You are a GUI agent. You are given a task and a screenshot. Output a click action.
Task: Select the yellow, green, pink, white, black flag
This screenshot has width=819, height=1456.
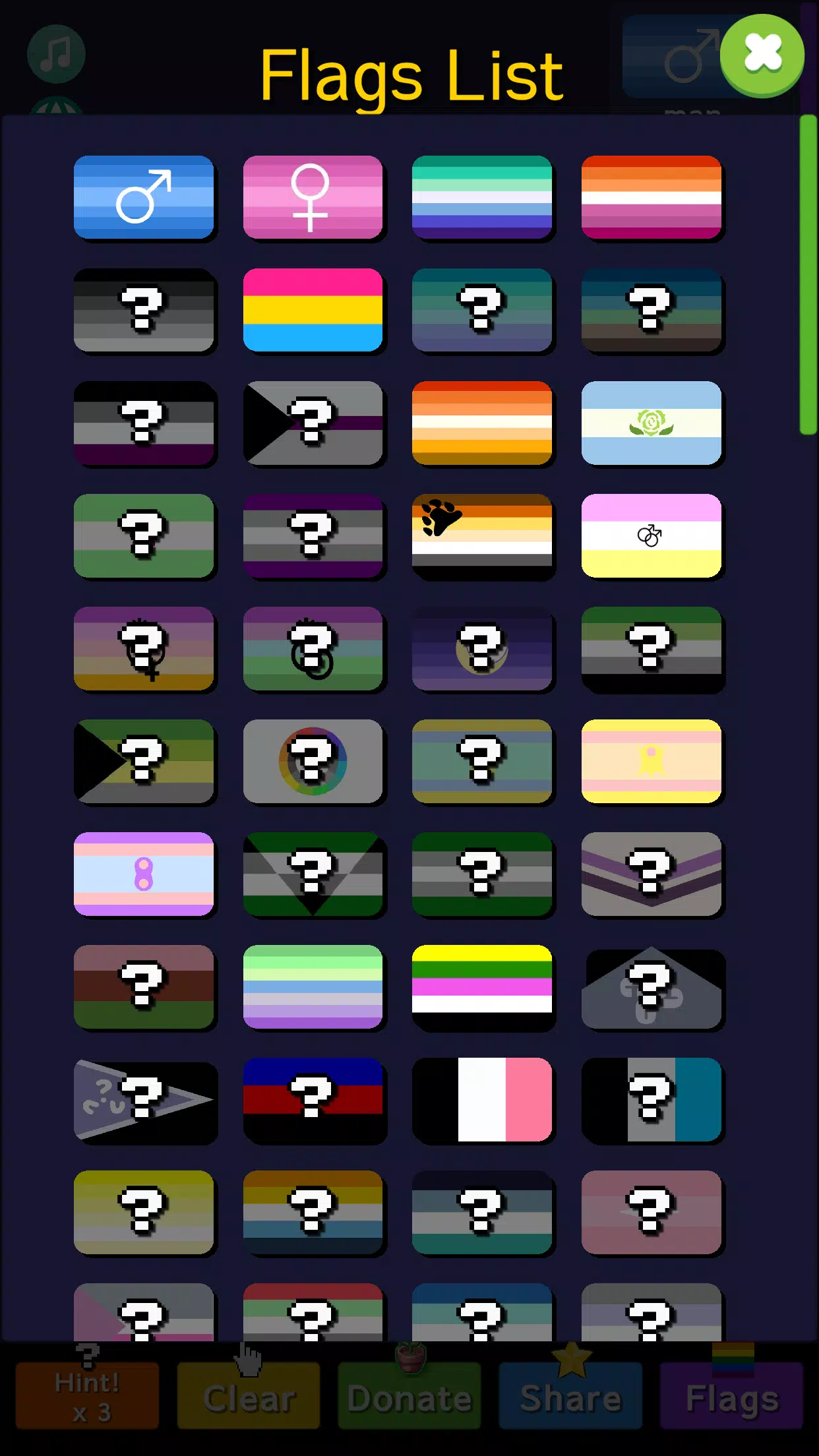click(482, 986)
